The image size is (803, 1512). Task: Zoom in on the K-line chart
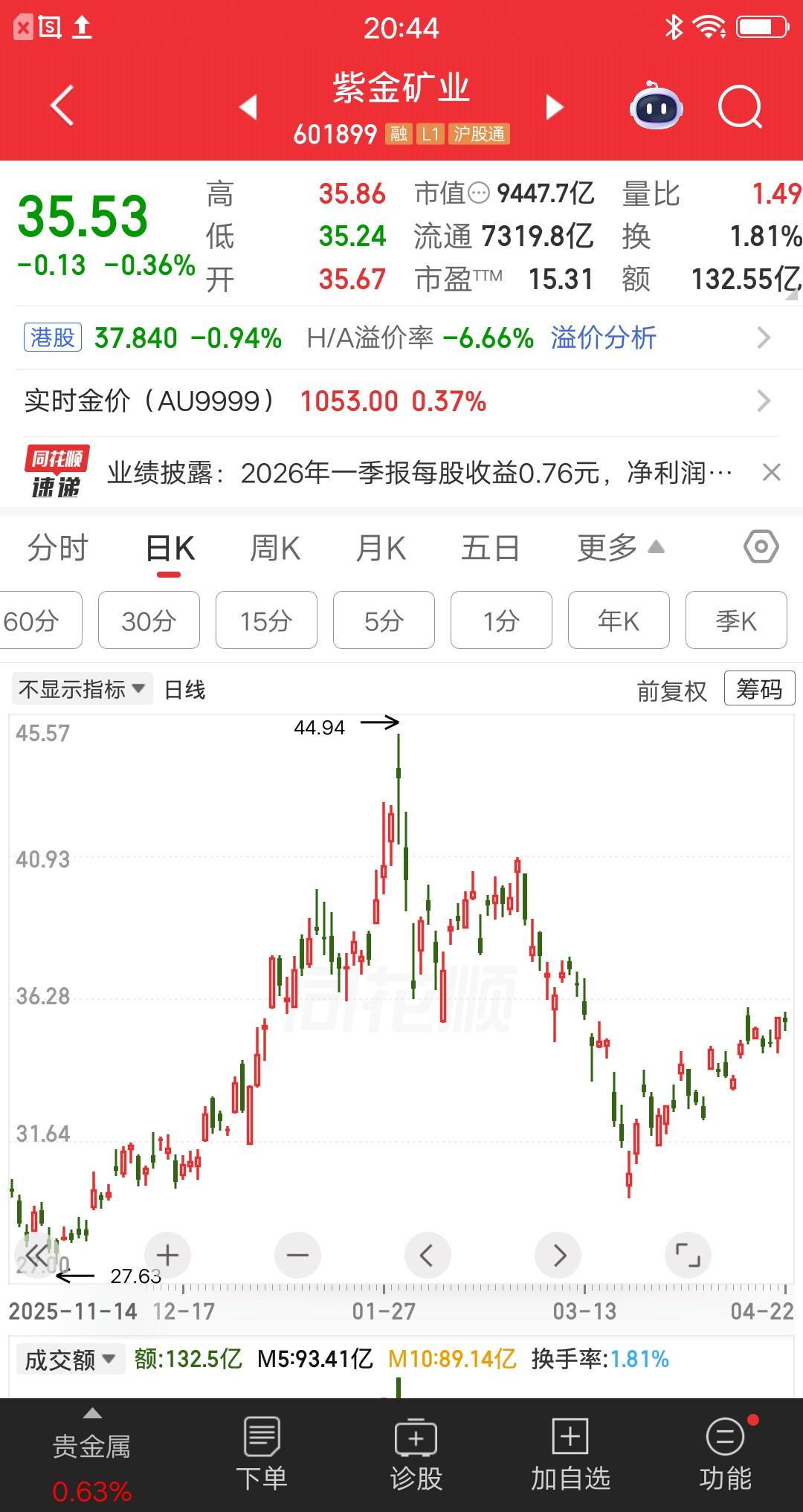click(167, 1255)
